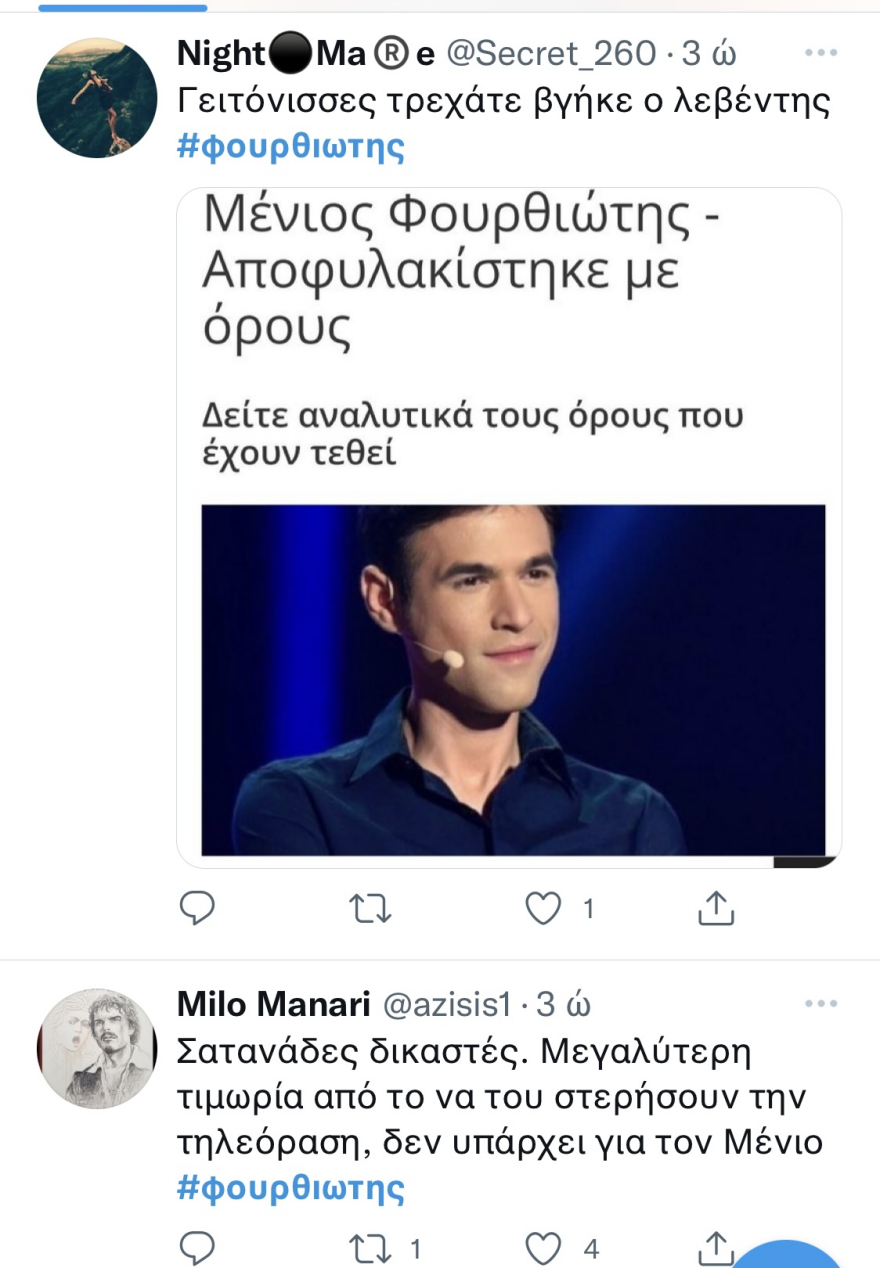Viewport: 880px width, 1268px height.
Task: Retweet the @Secret_260 tweet
Action: pyautogui.click(x=371, y=908)
